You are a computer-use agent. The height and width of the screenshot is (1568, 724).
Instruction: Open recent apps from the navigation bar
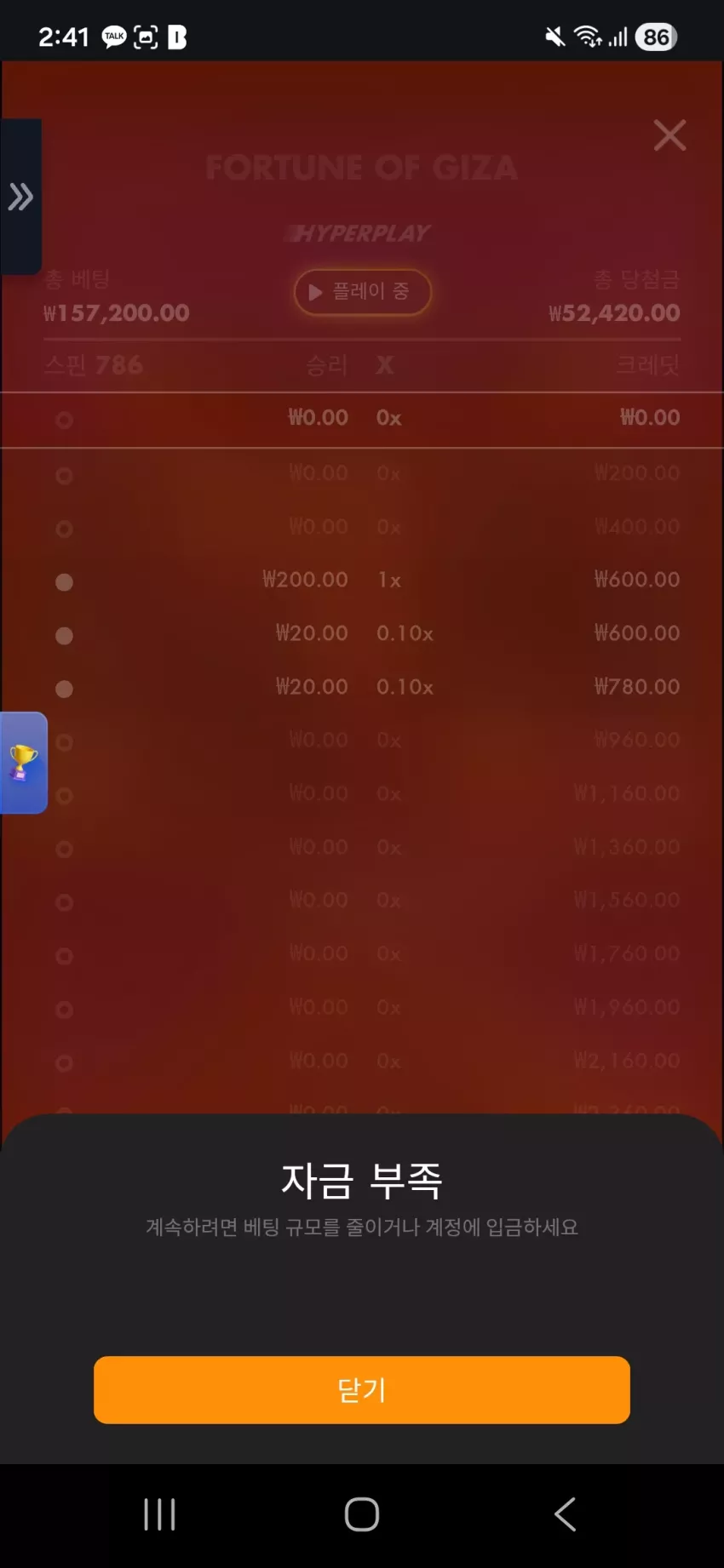tap(159, 1514)
